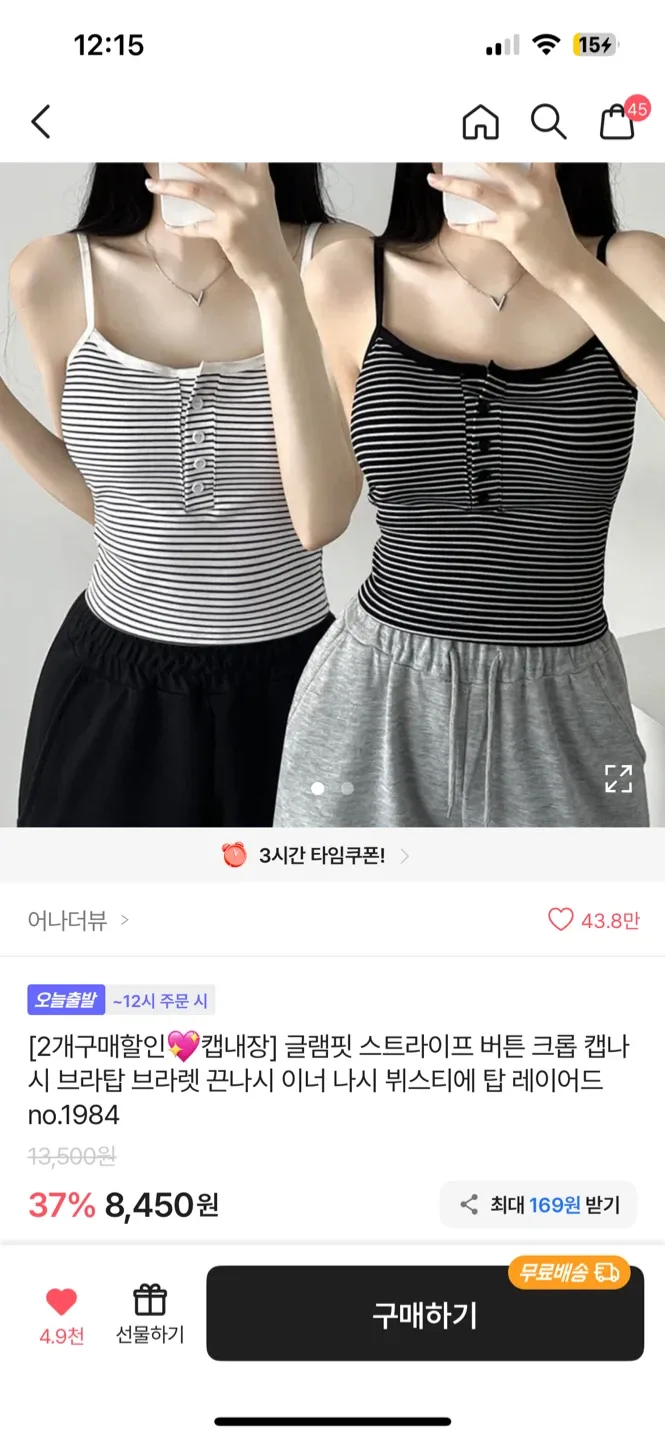This screenshot has width=665, height=1440.
Task: Open search from the magnifier icon
Action: [548, 122]
